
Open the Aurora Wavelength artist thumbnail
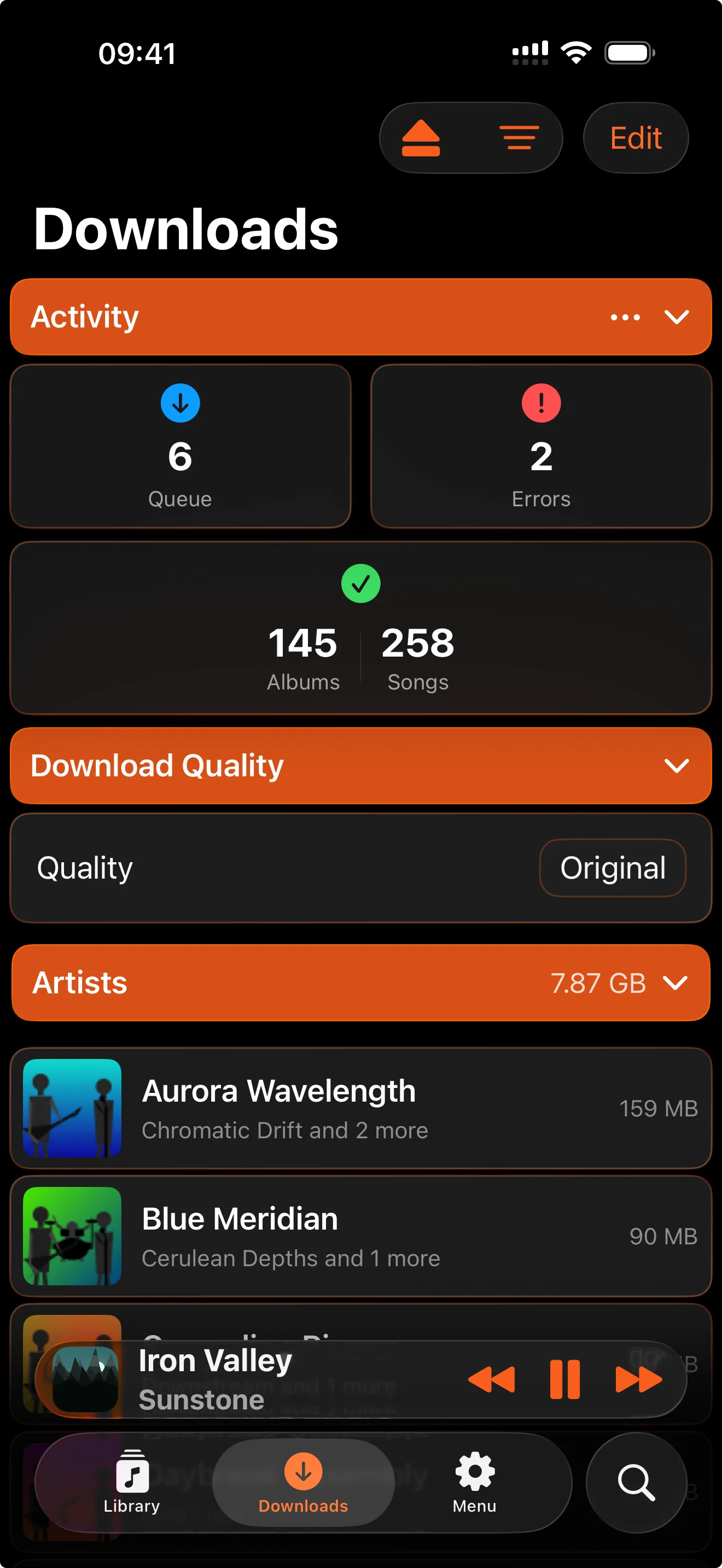point(72,1108)
